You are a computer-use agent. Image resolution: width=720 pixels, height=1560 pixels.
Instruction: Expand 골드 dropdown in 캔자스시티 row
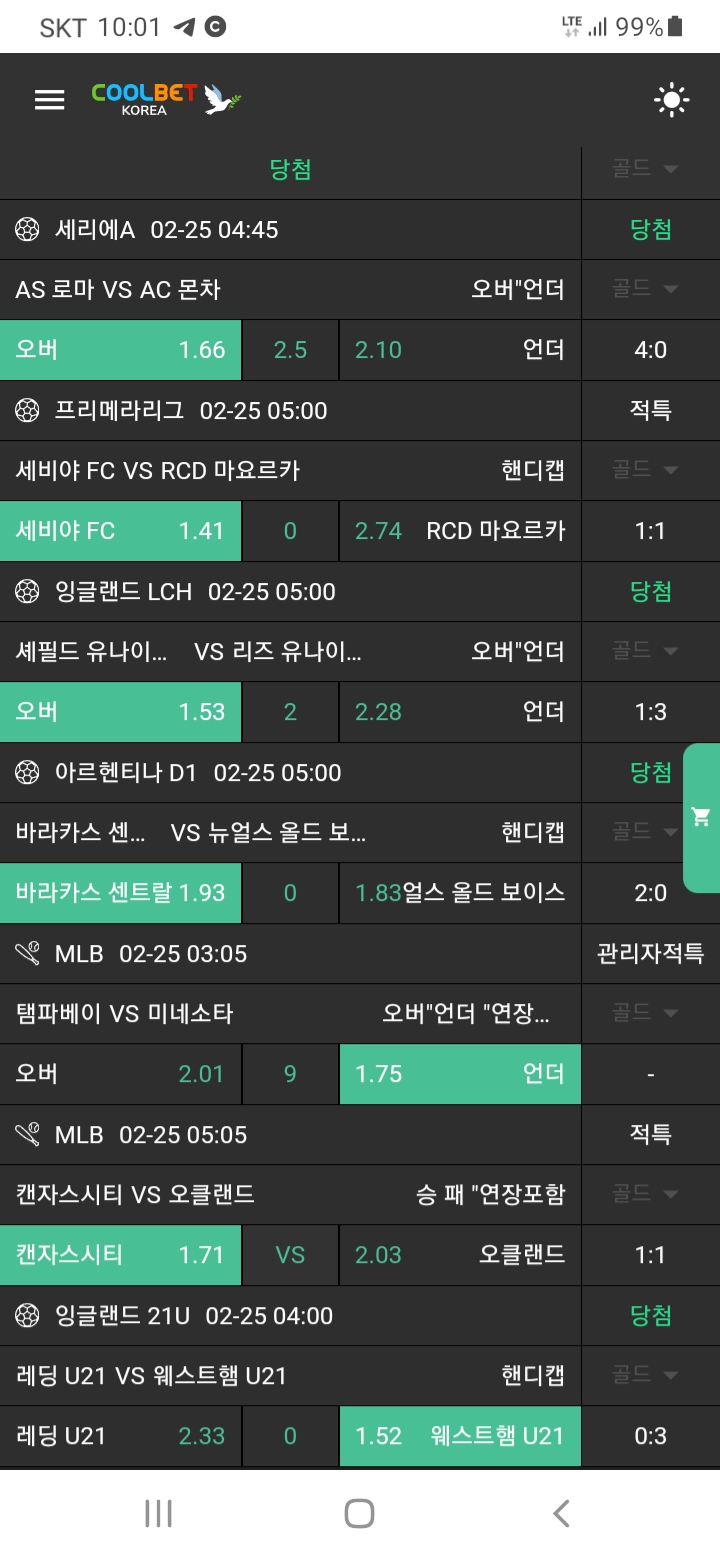pos(646,1194)
